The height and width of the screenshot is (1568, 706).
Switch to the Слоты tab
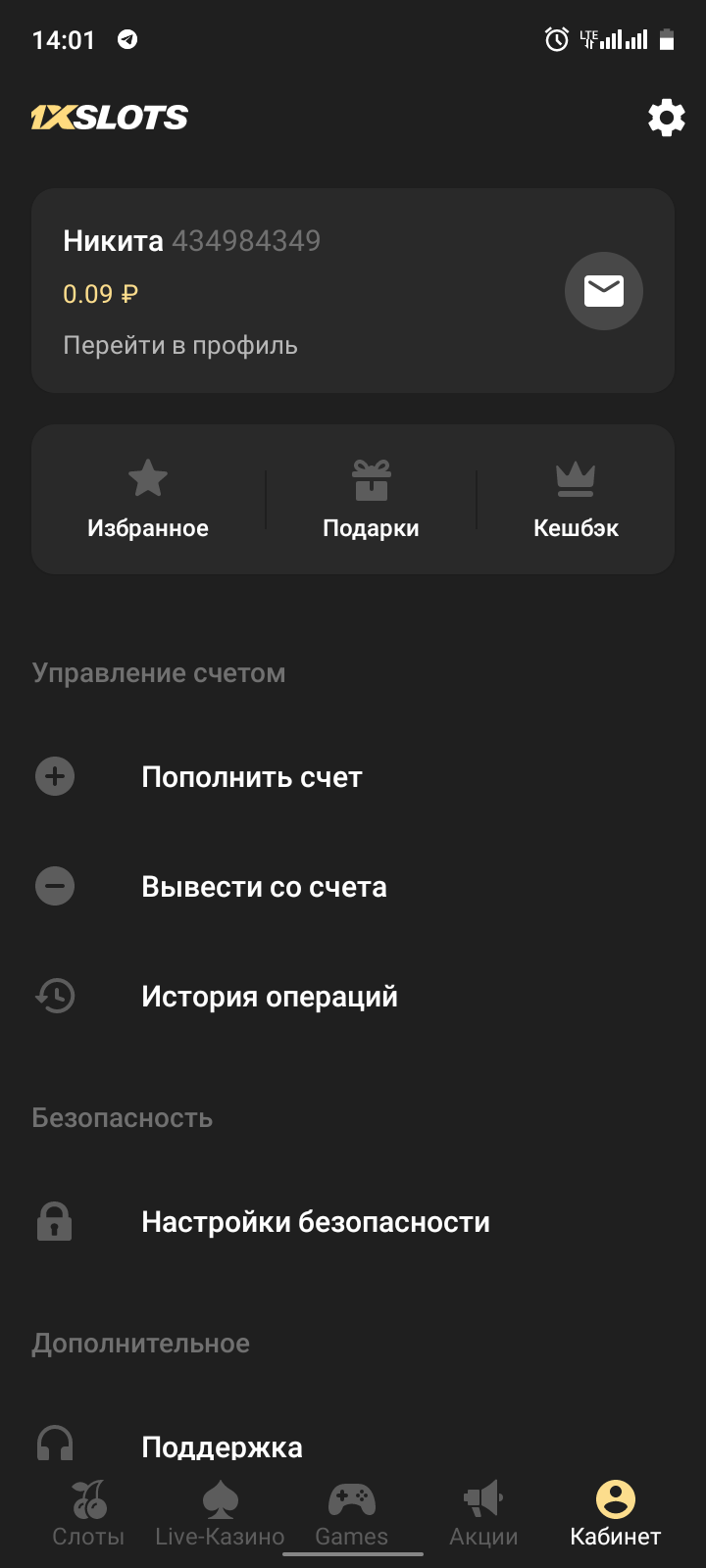(x=88, y=1514)
